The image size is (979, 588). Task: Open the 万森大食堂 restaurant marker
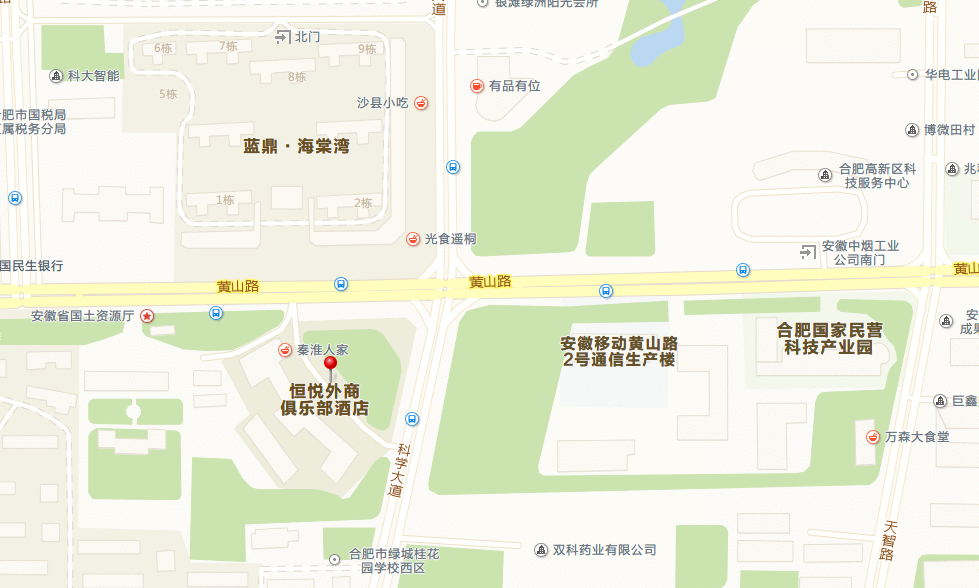pos(872,437)
